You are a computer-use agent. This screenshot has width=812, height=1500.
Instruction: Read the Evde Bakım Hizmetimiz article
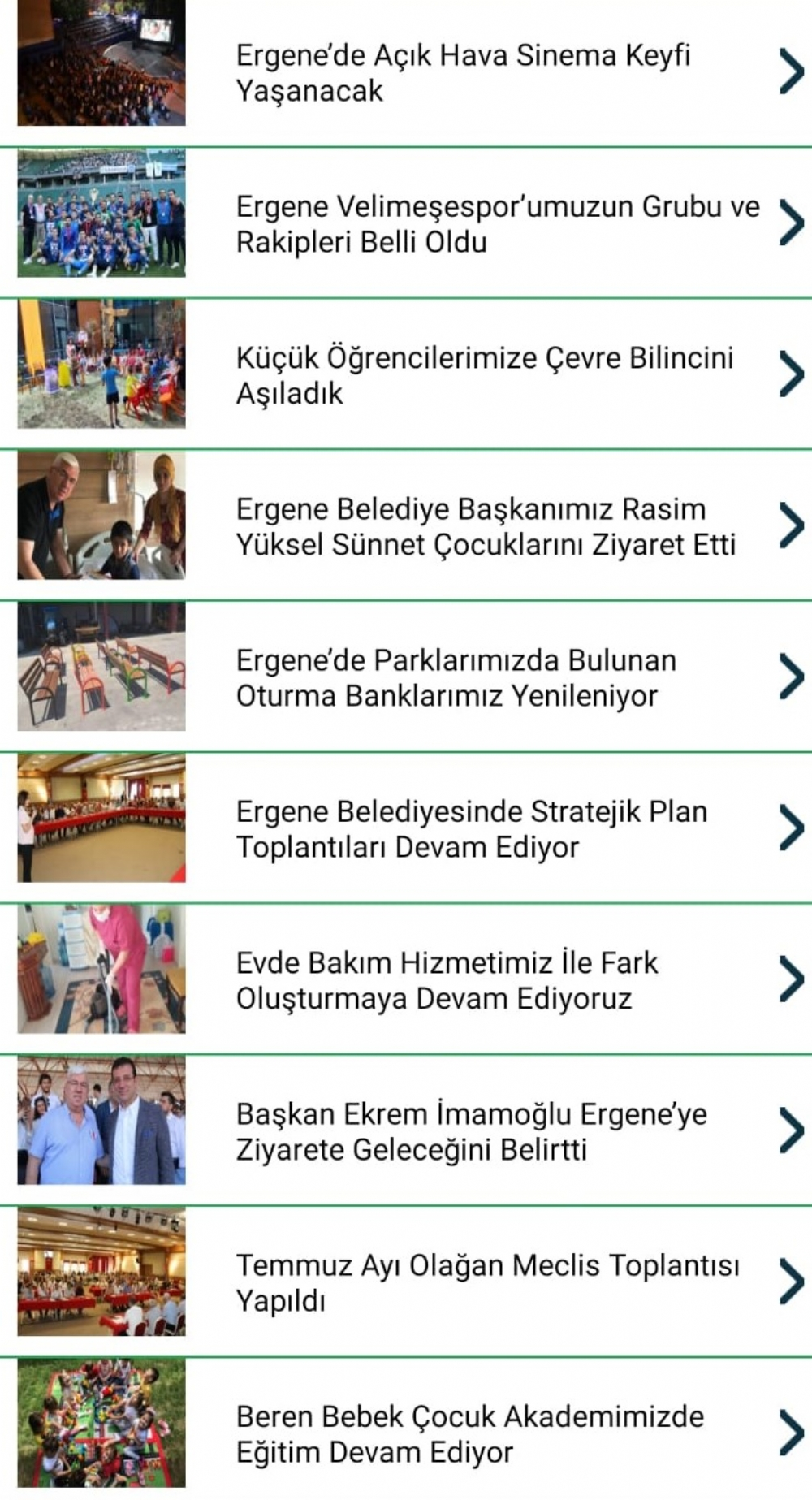click(406, 979)
